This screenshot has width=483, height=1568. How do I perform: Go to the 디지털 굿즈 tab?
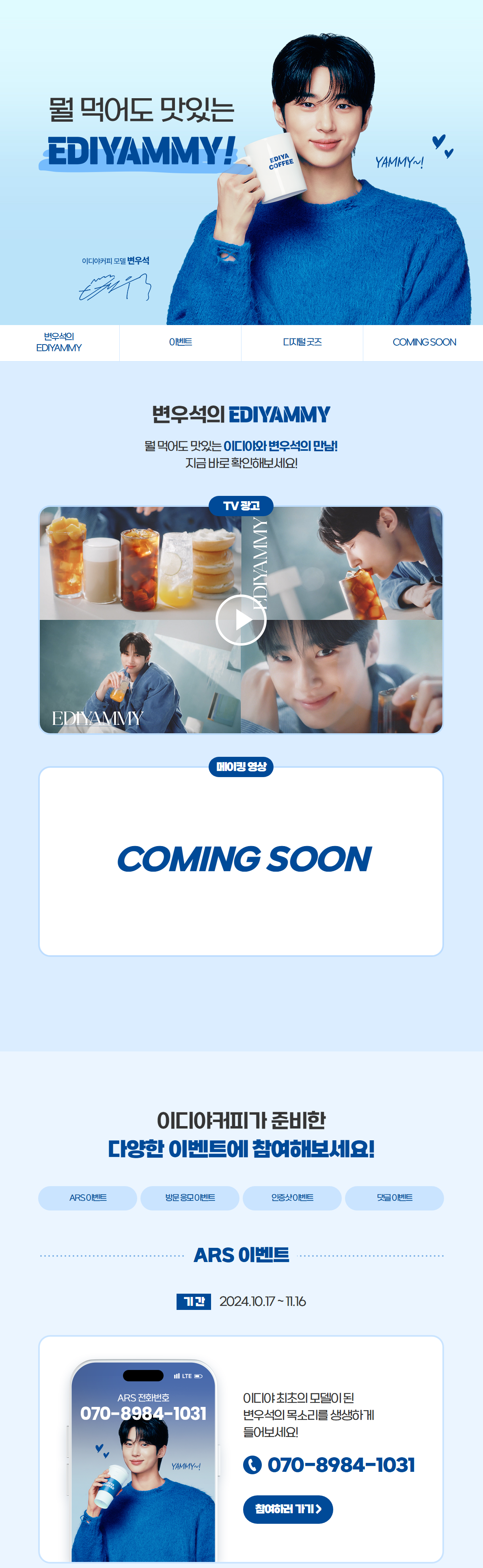point(302,342)
